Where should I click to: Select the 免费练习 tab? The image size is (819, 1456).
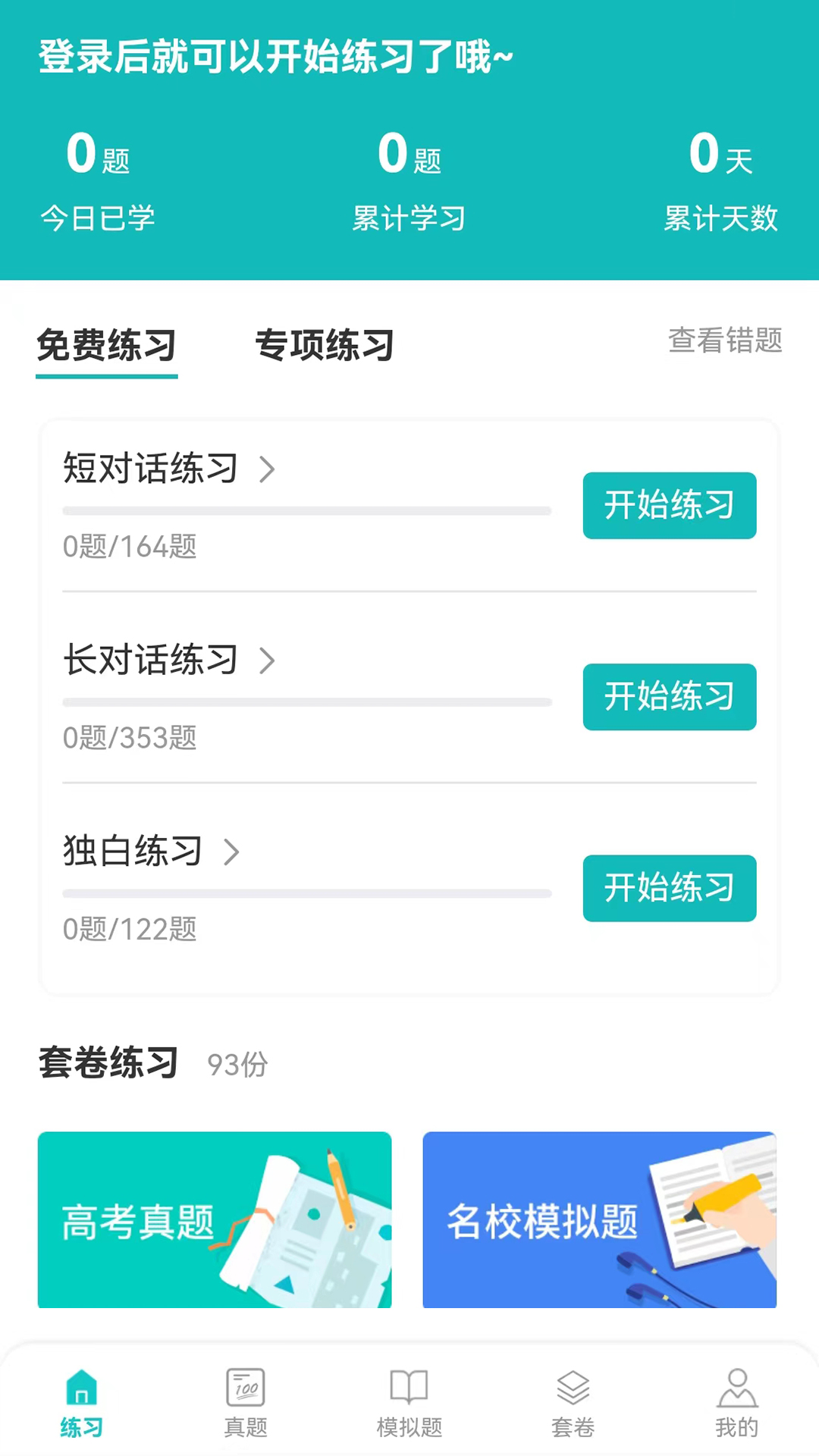[107, 345]
